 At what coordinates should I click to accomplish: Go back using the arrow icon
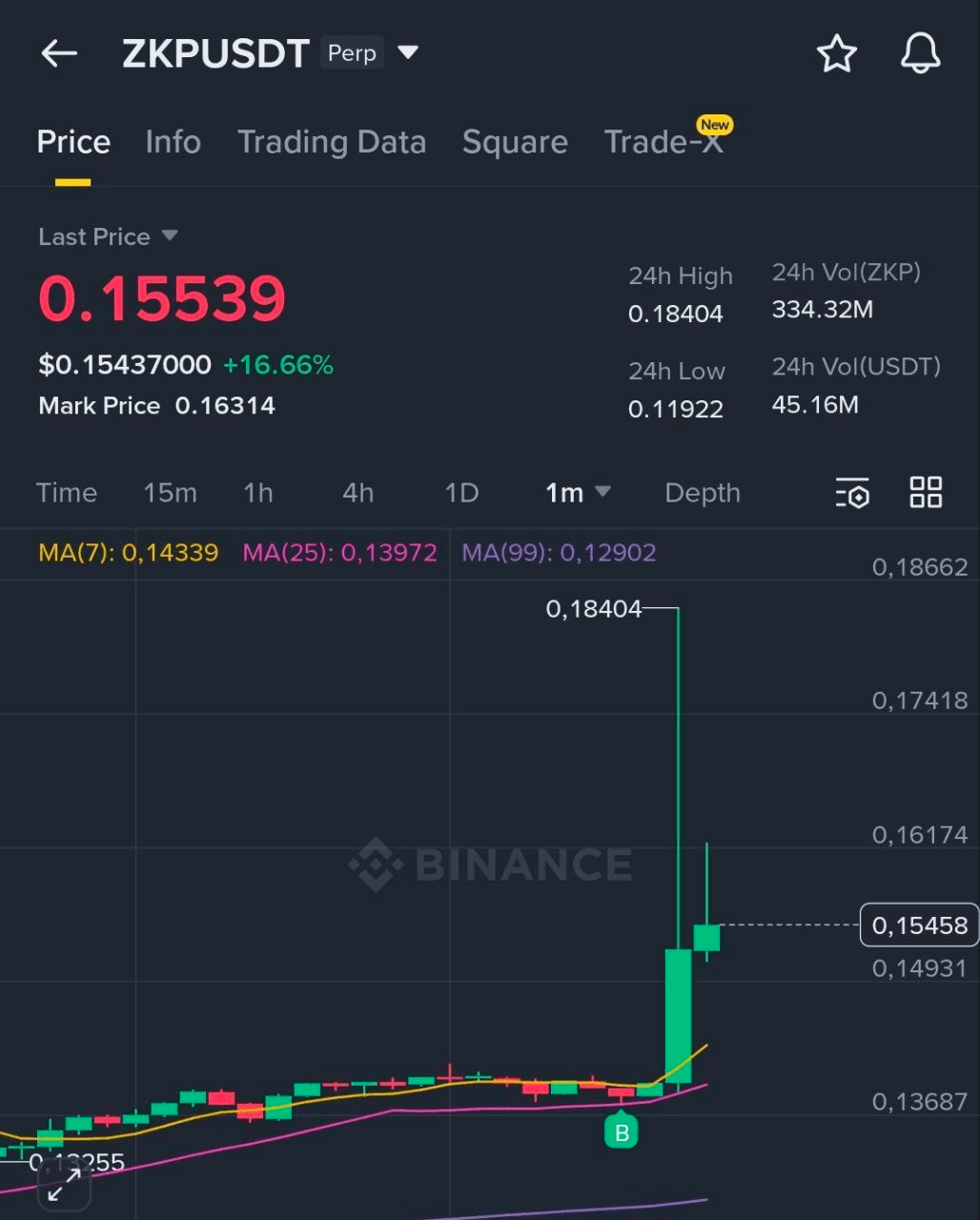click(x=59, y=53)
